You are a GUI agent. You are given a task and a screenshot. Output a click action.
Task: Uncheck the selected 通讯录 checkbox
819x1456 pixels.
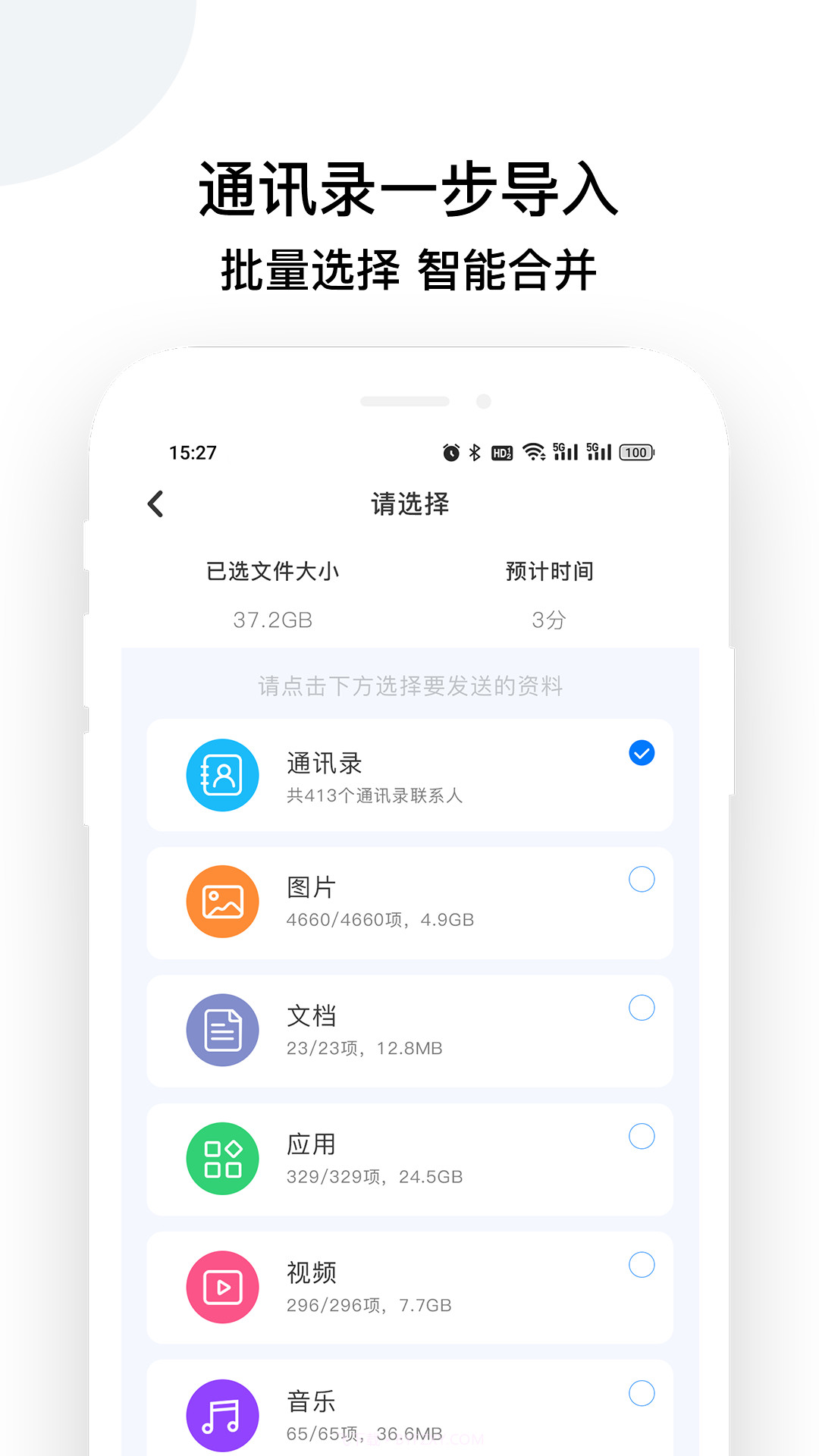pos(641,752)
